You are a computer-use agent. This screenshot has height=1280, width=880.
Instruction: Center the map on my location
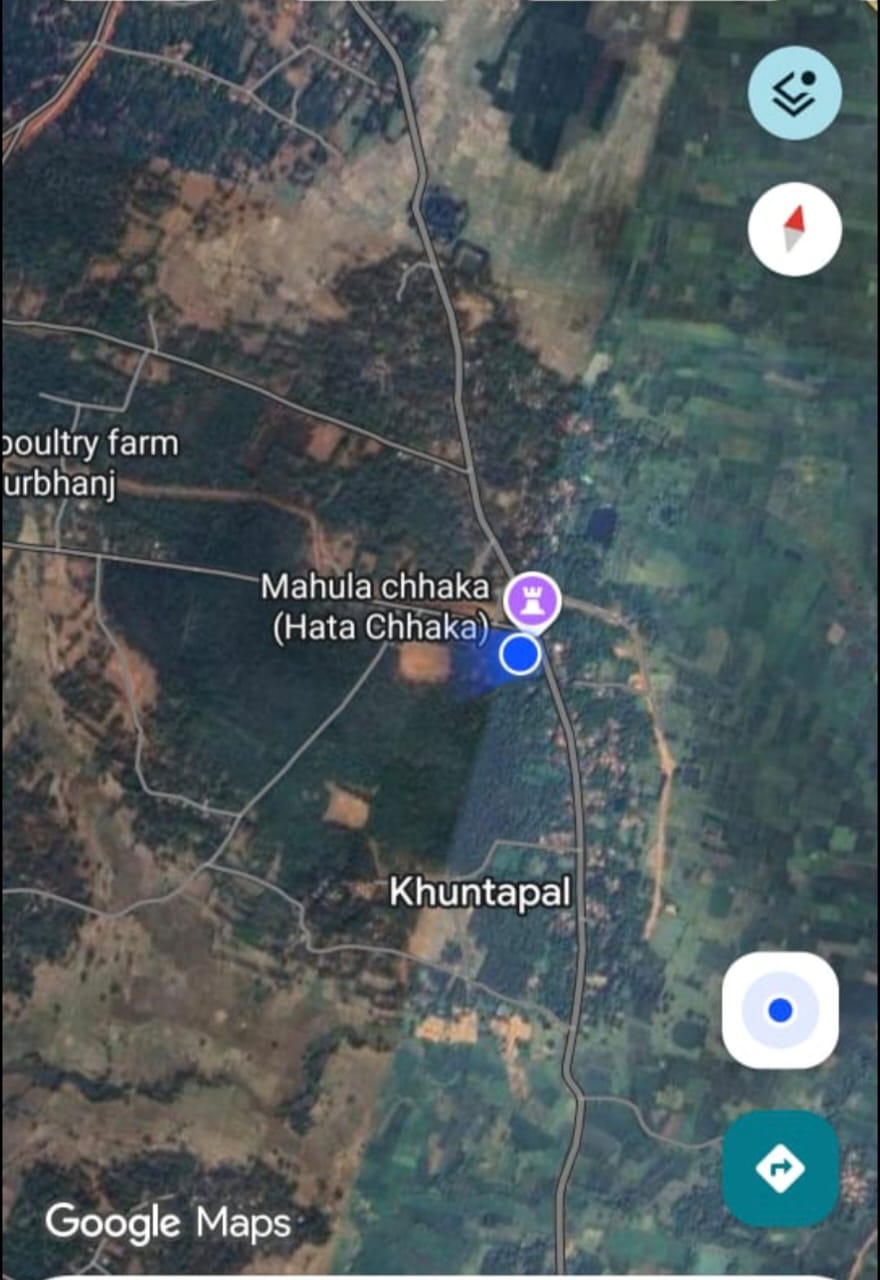tap(780, 1010)
